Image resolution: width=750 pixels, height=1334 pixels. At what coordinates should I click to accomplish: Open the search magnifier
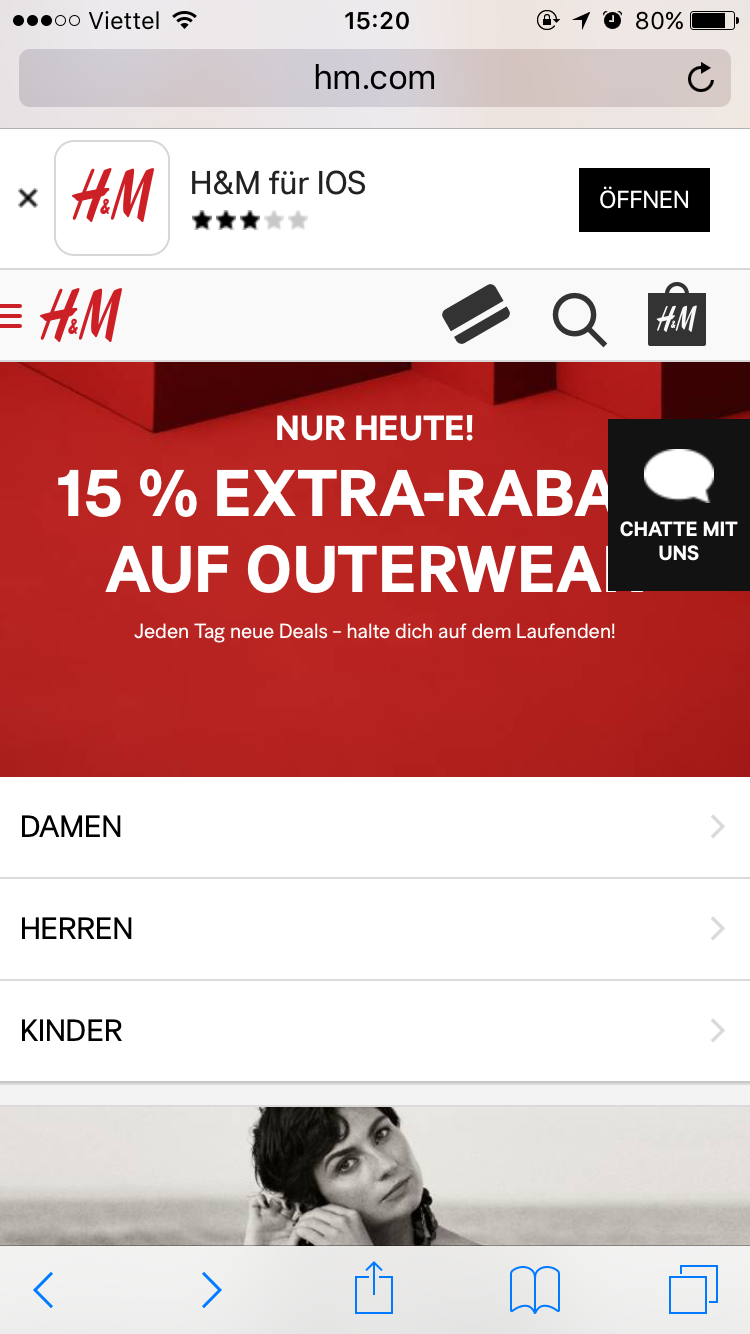click(579, 319)
